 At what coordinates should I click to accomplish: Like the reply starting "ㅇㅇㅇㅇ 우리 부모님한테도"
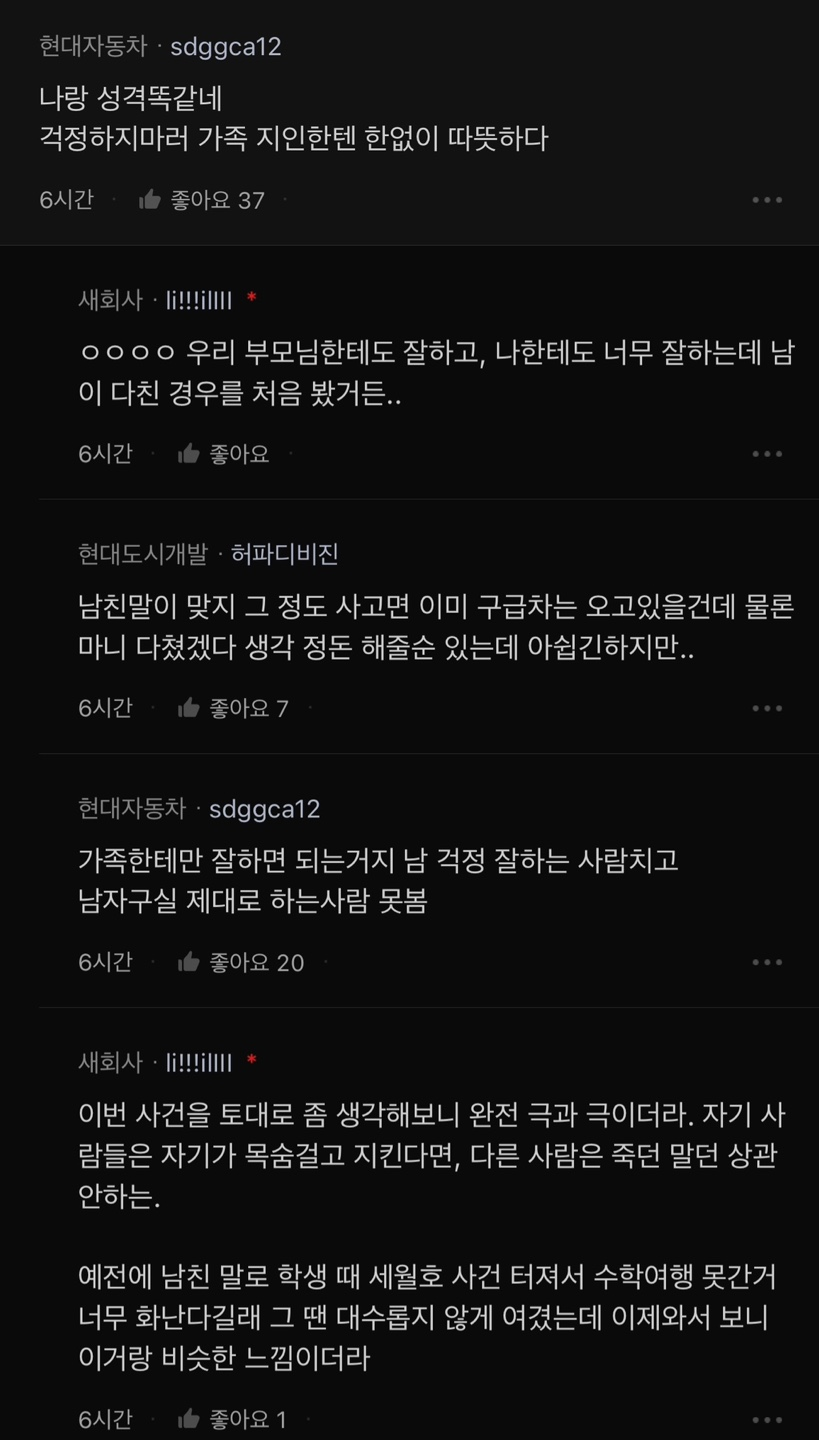pos(189,454)
